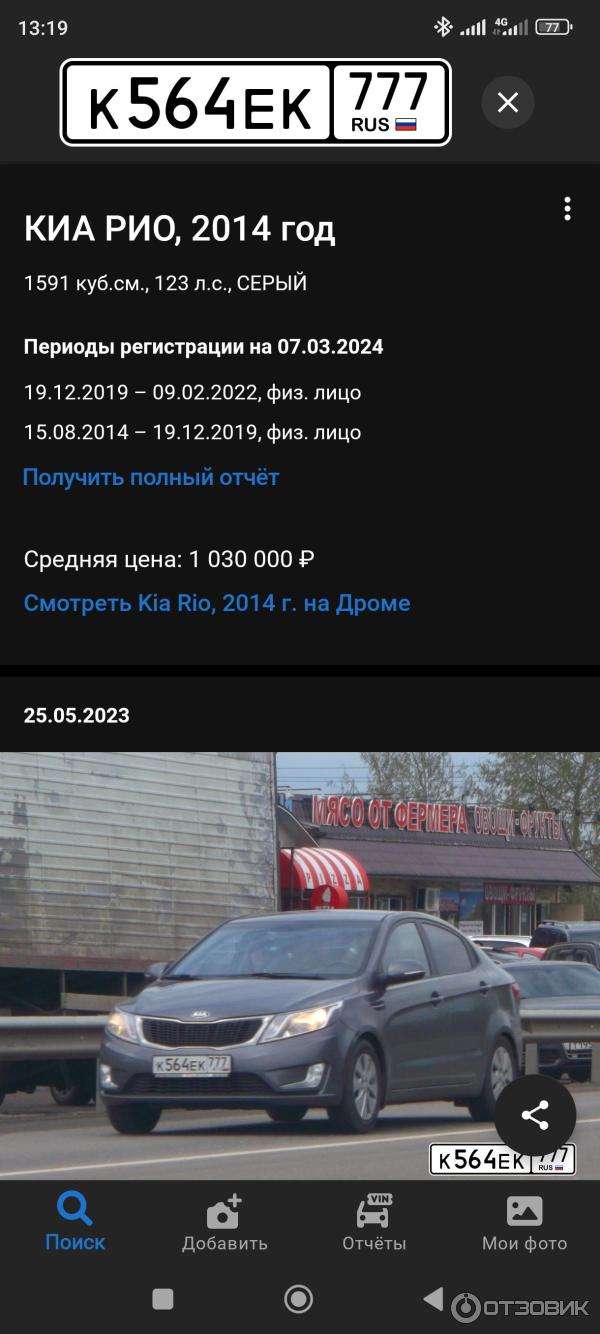600x1334 pixels.
Task: Open the Получить полный отчёт link
Action: tap(151, 477)
